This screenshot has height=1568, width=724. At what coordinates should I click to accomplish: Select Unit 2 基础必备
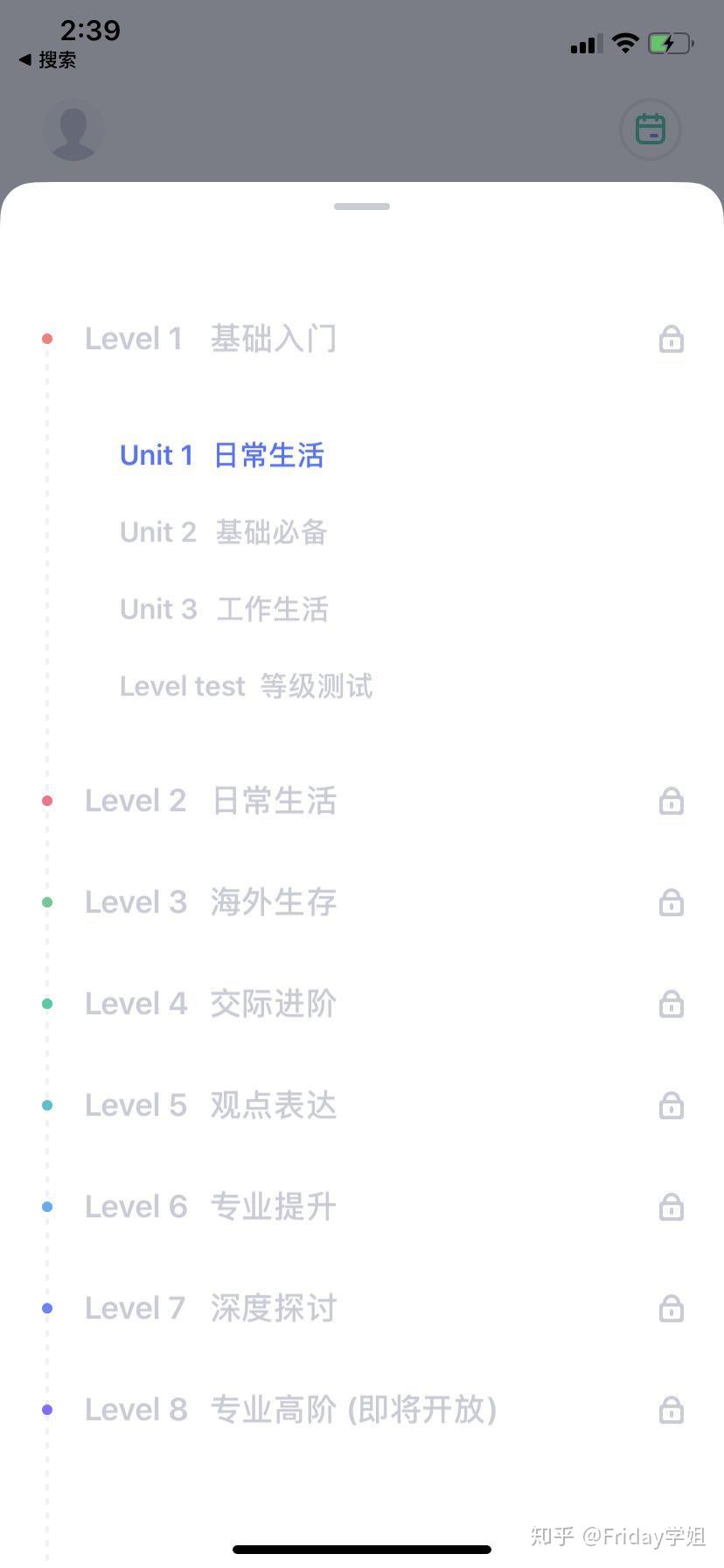point(223,532)
